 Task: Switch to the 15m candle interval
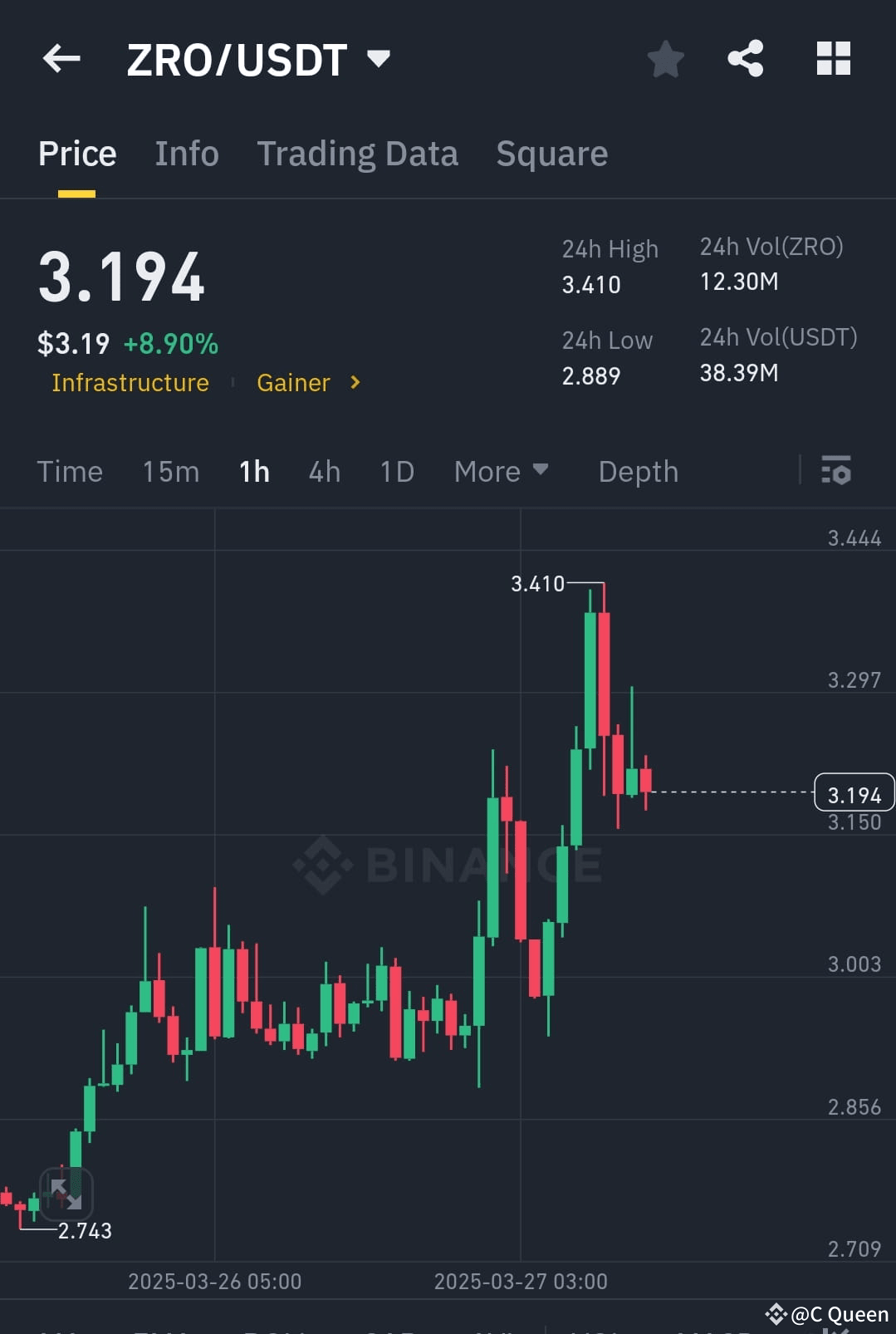pos(169,471)
